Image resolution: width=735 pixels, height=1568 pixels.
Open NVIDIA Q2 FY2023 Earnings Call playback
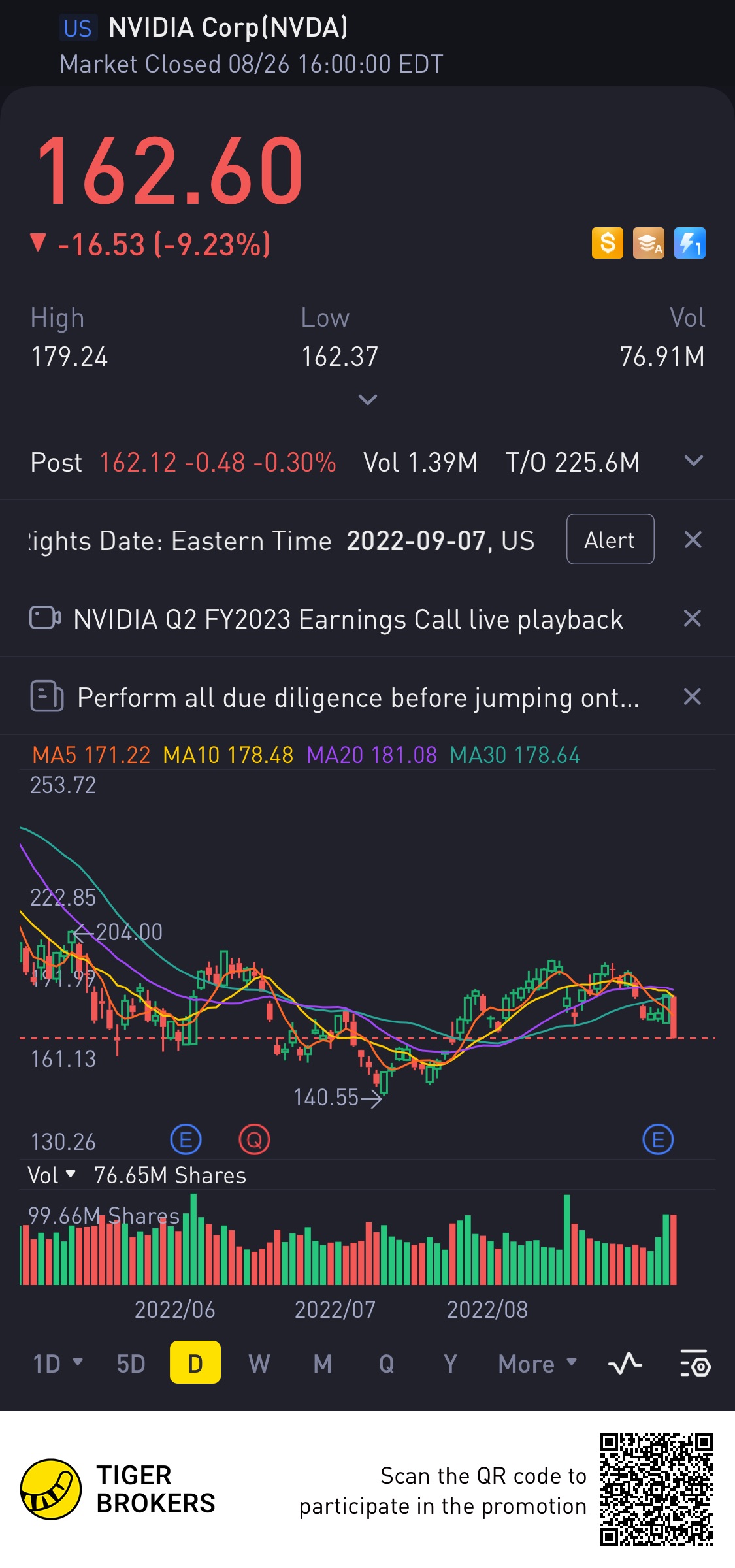pos(348,619)
